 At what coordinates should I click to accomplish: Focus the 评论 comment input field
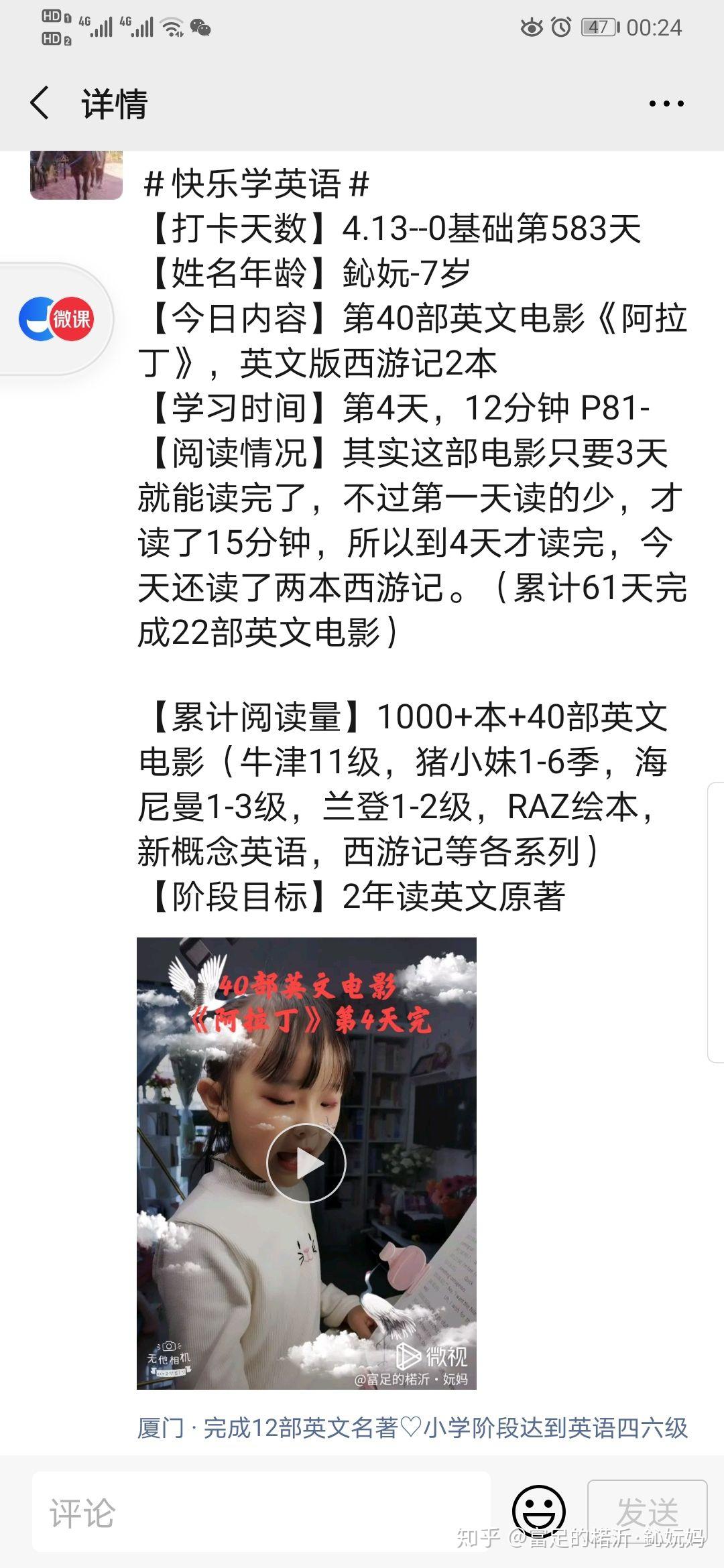[261, 1513]
